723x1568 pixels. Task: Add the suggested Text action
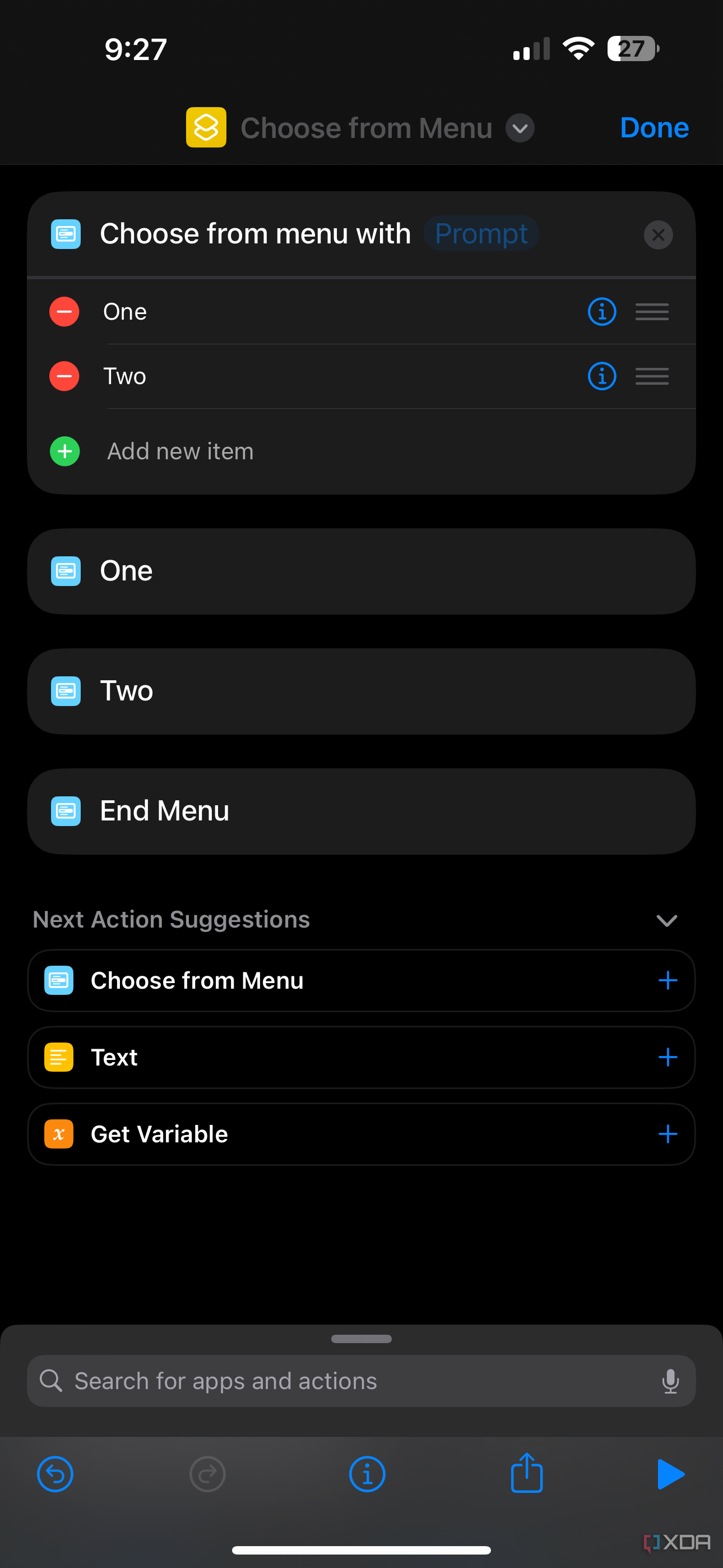click(x=668, y=1057)
